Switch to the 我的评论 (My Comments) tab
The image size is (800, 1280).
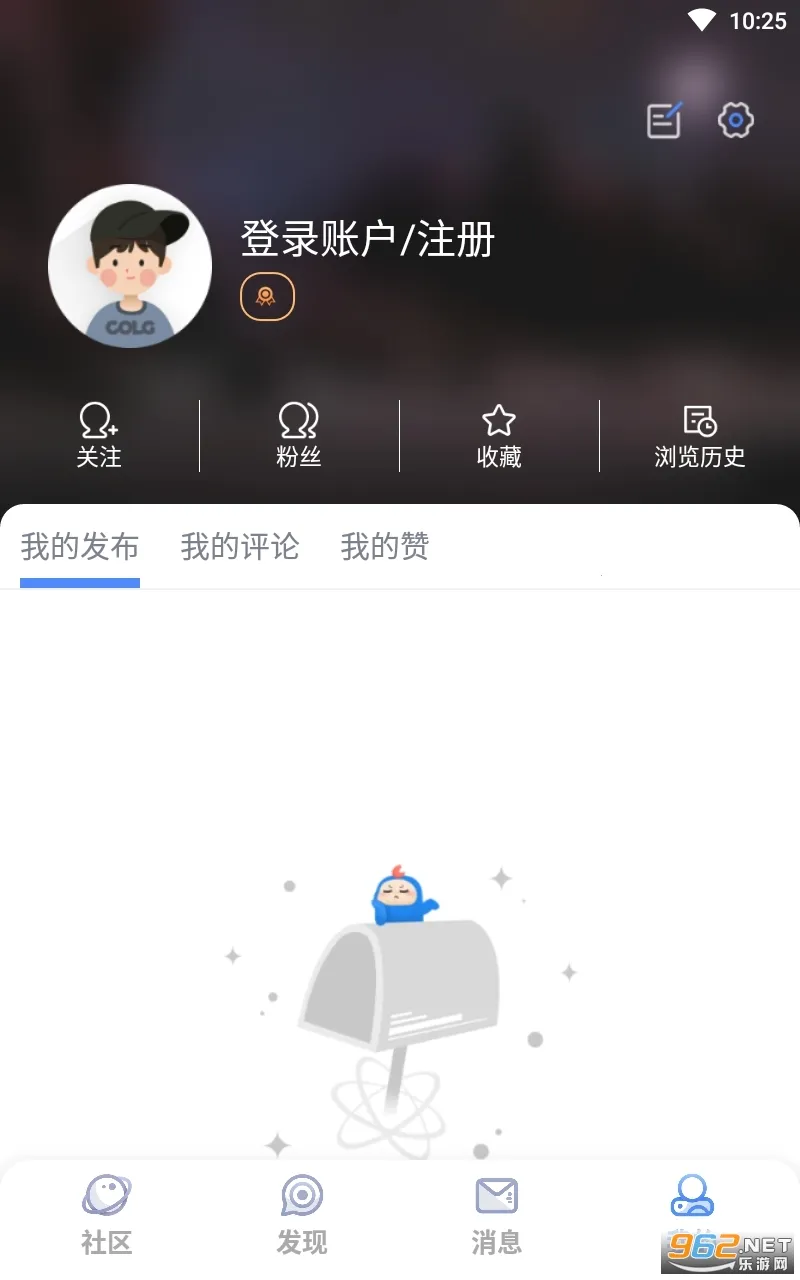pos(239,546)
